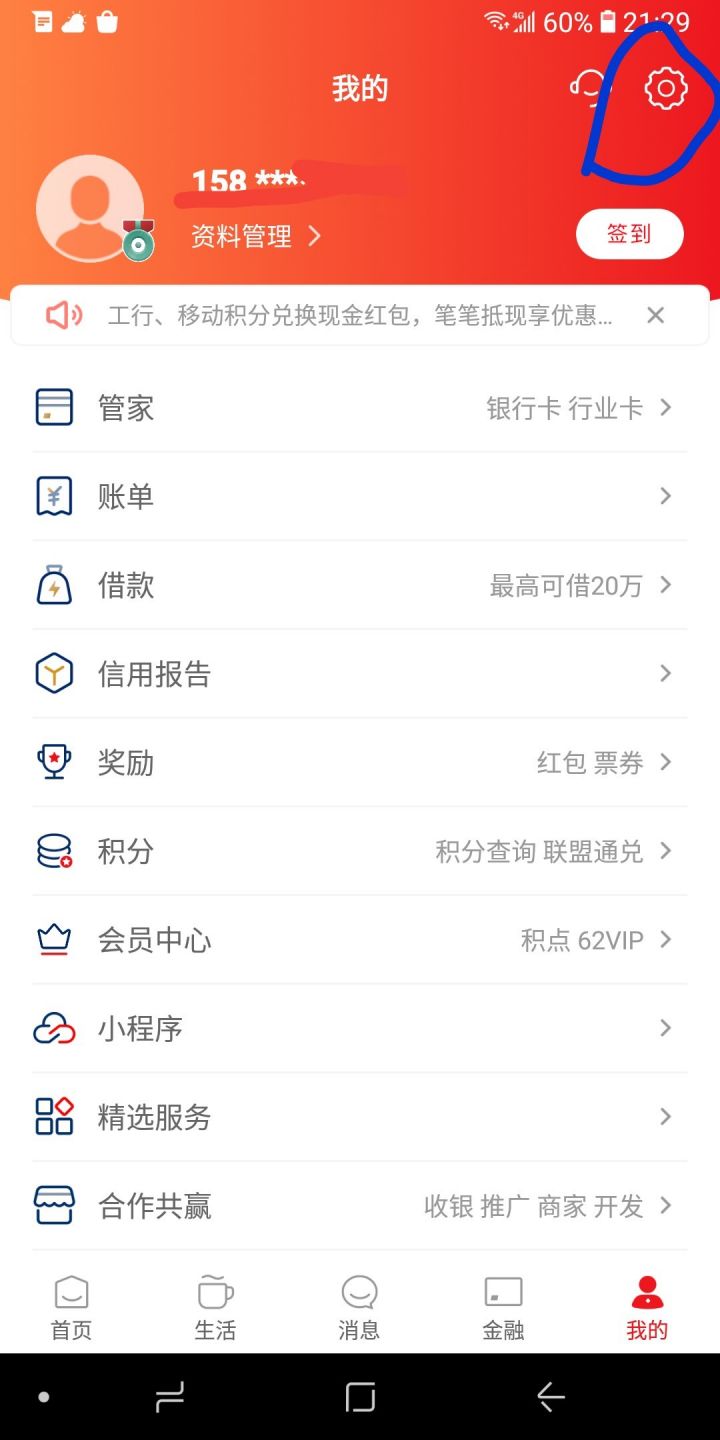
Task: Dismiss the 积分兑换 announcement banner
Action: point(655,316)
